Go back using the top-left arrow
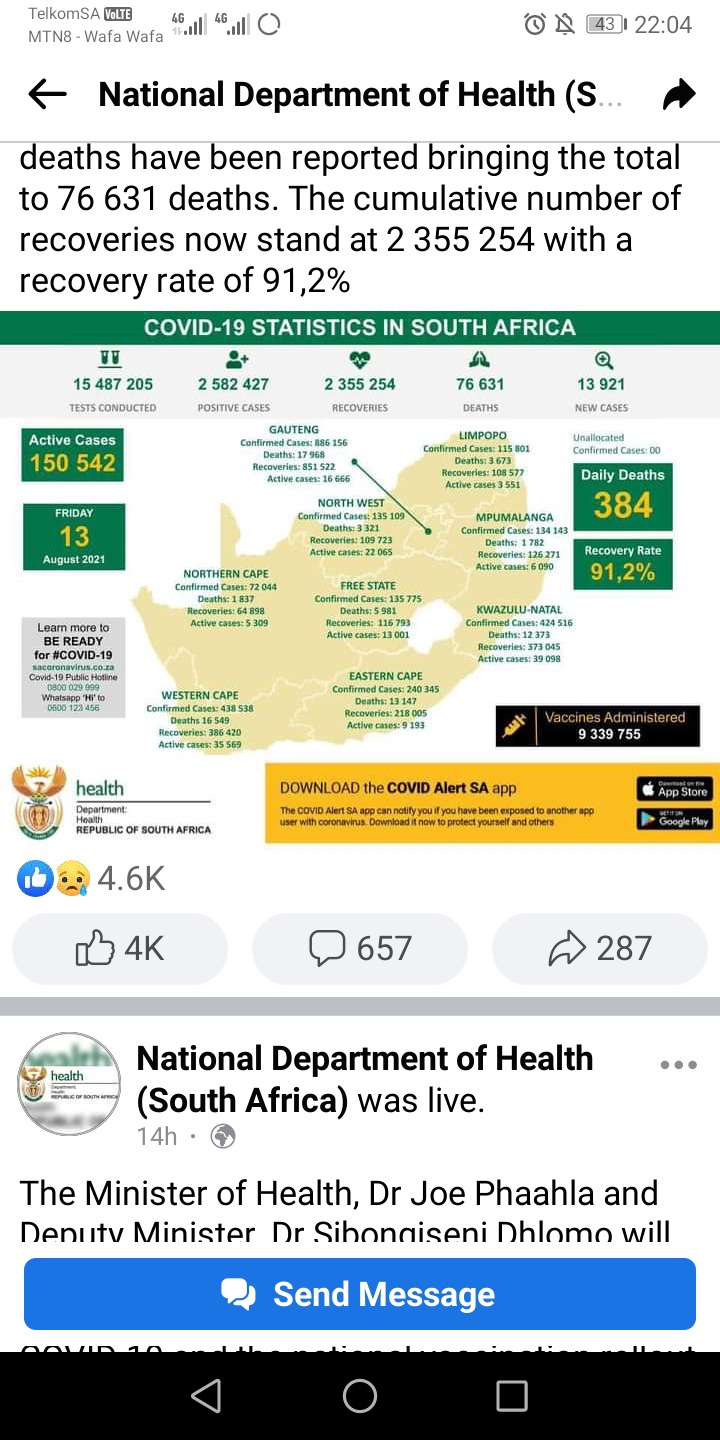Screen dimensions: 720x1440 coord(47,95)
